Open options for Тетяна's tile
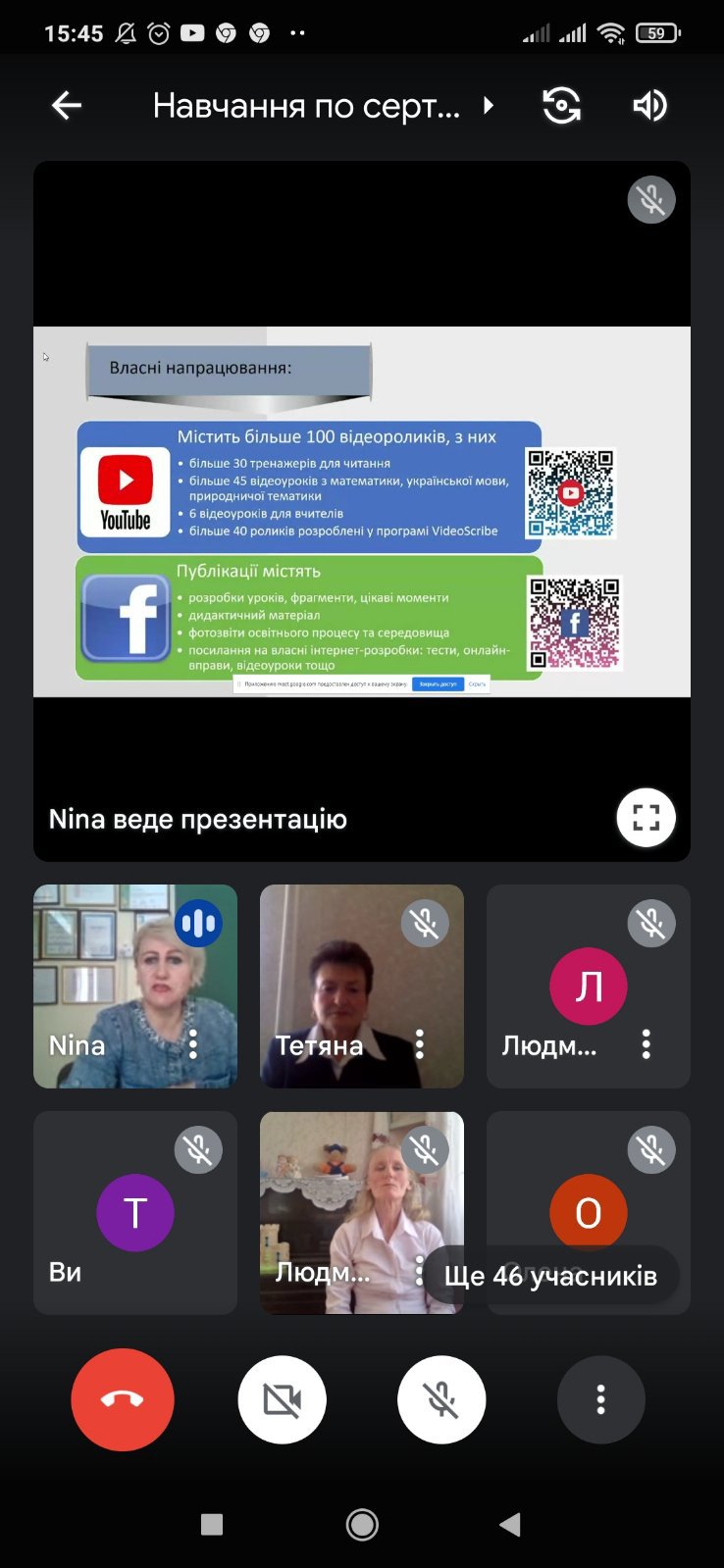This screenshot has height=1568, width=724. 420,1044
